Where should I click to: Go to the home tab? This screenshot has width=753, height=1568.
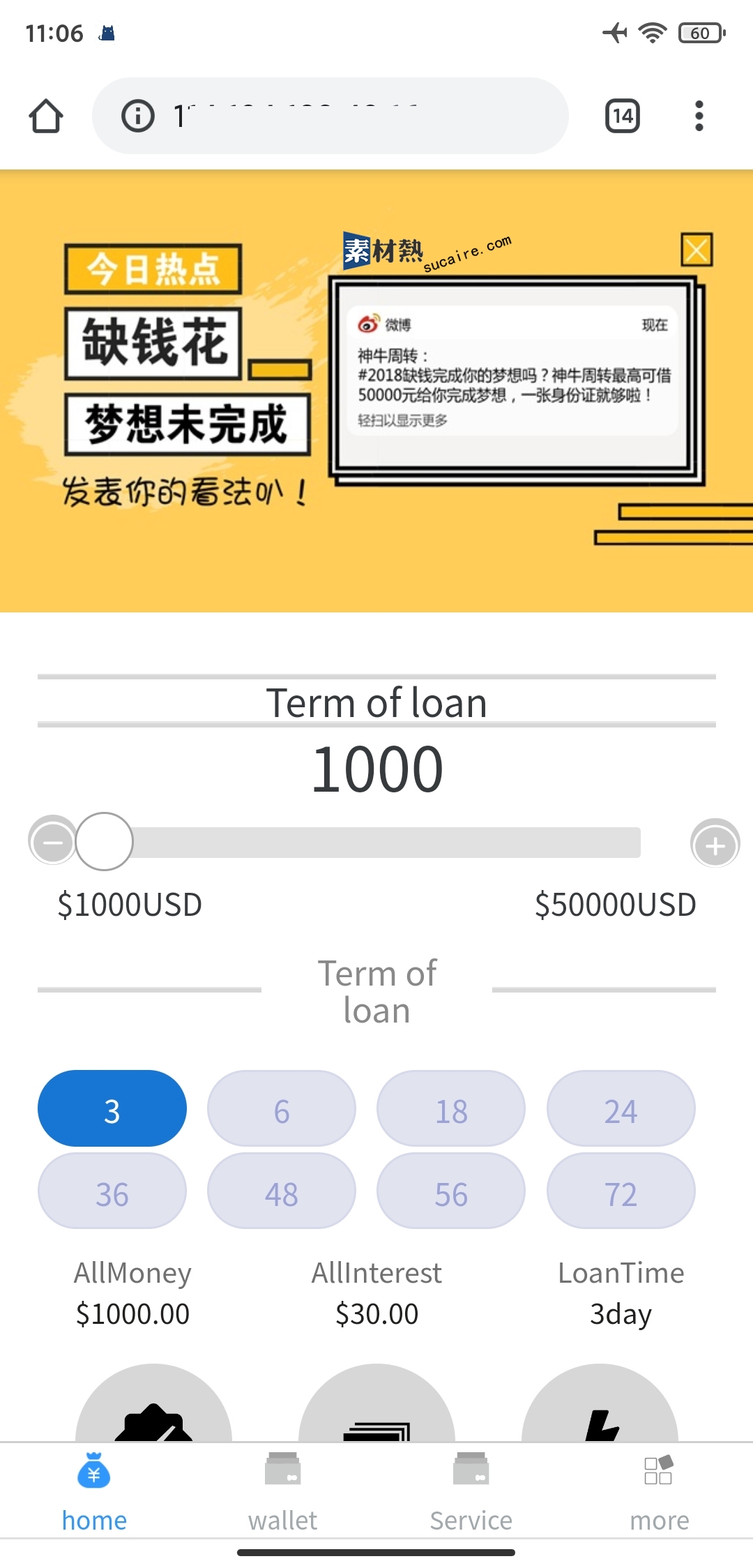click(94, 1491)
